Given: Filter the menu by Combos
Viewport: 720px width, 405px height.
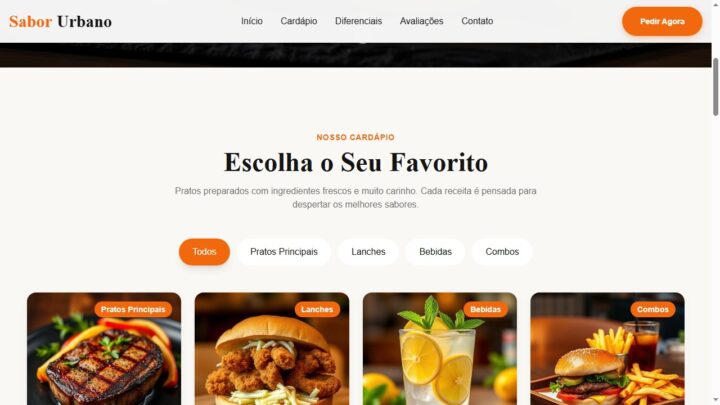Looking at the screenshot, I should click(x=502, y=252).
